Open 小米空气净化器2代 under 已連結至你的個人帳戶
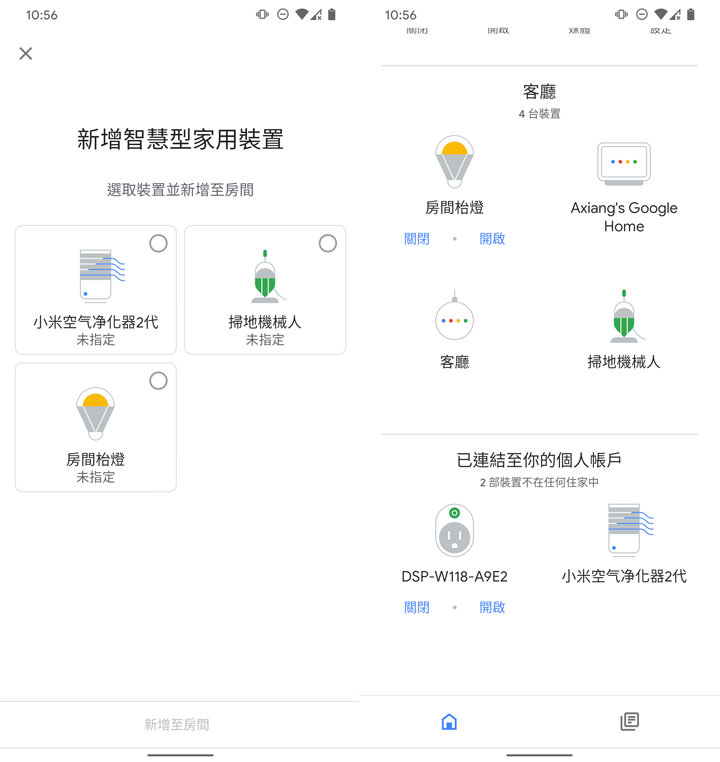The width and height of the screenshot is (720, 762). coord(624,543)
